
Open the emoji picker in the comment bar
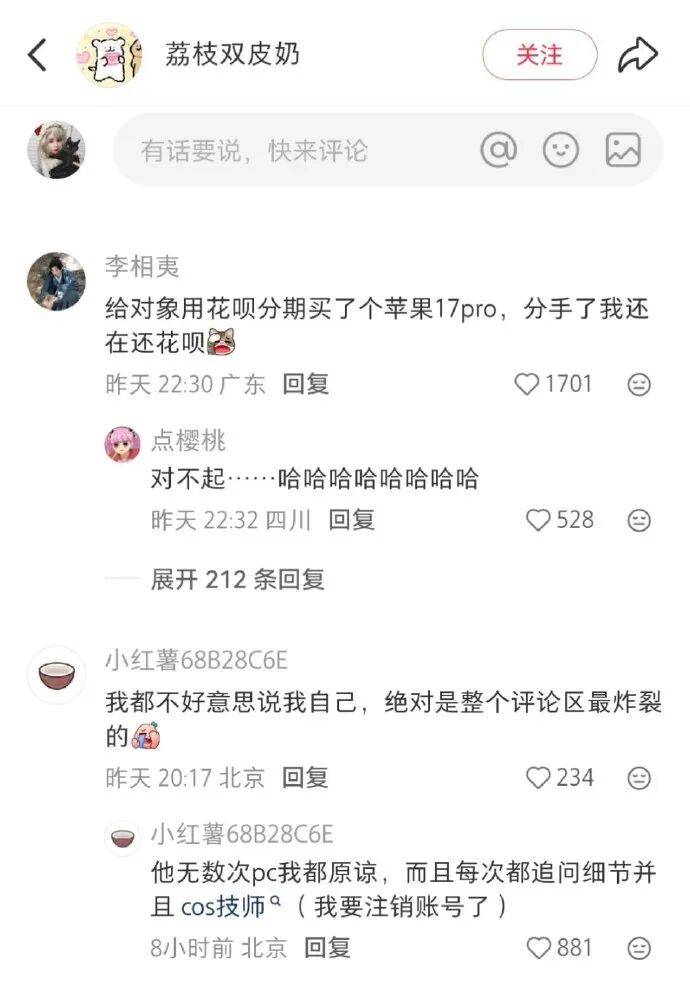561,150
